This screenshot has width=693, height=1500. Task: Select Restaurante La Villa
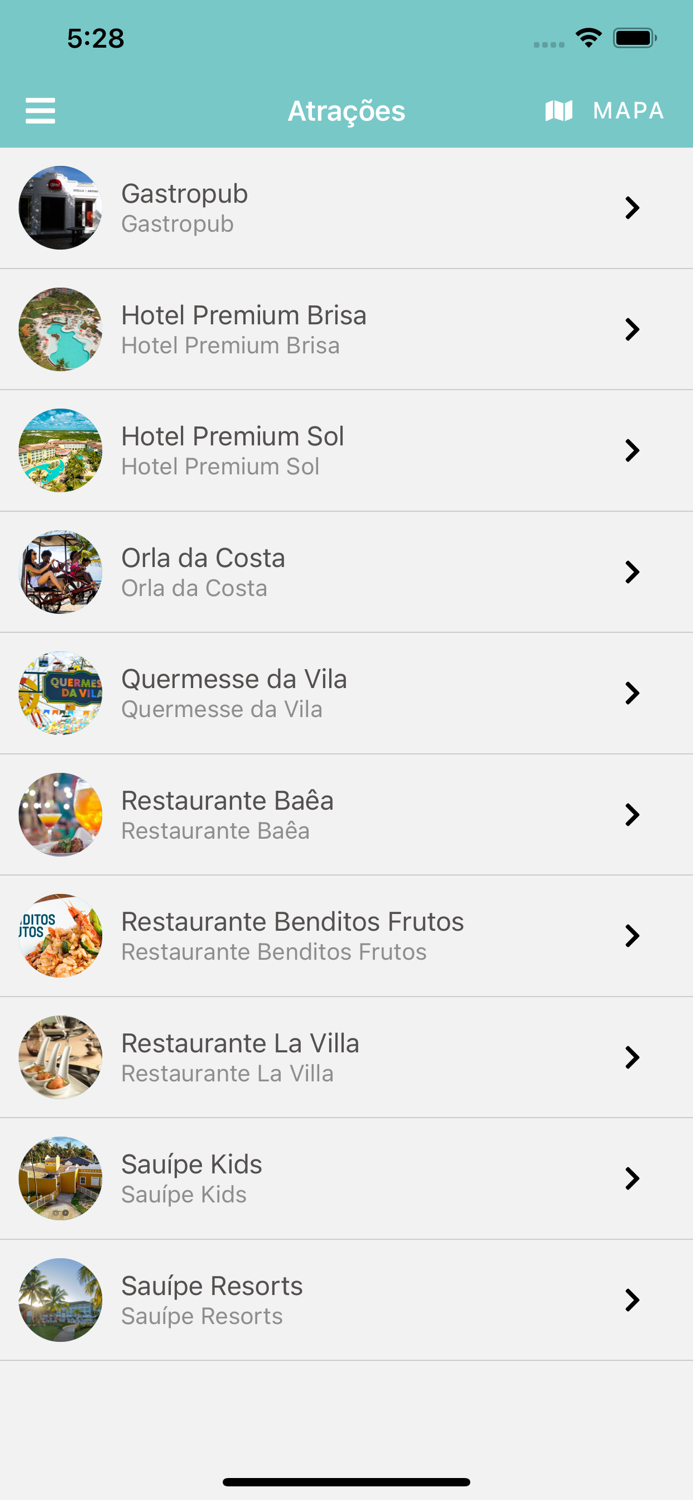[x=346, y=1057]
